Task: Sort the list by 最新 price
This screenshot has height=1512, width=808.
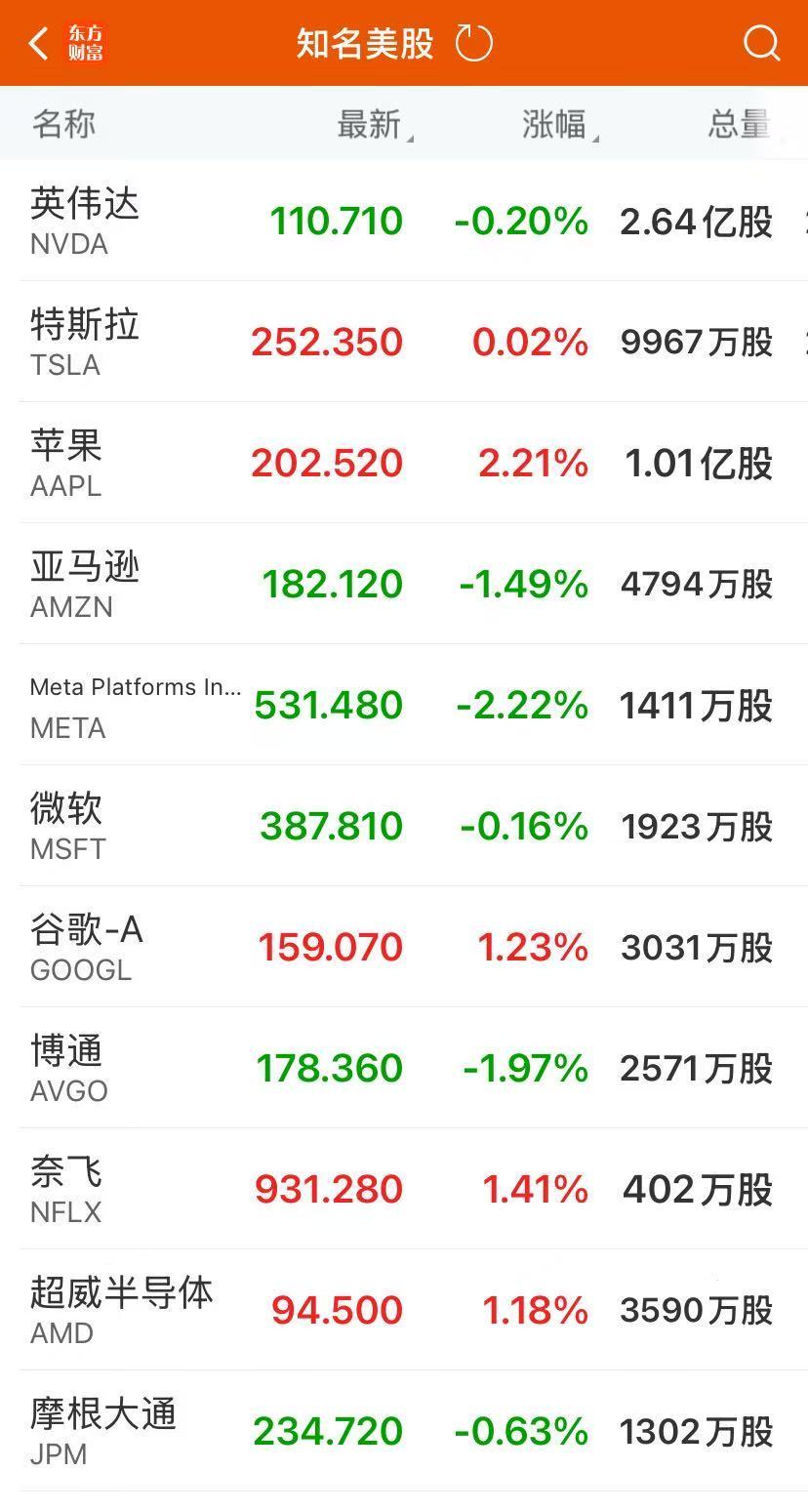Action: pos(371,125)
